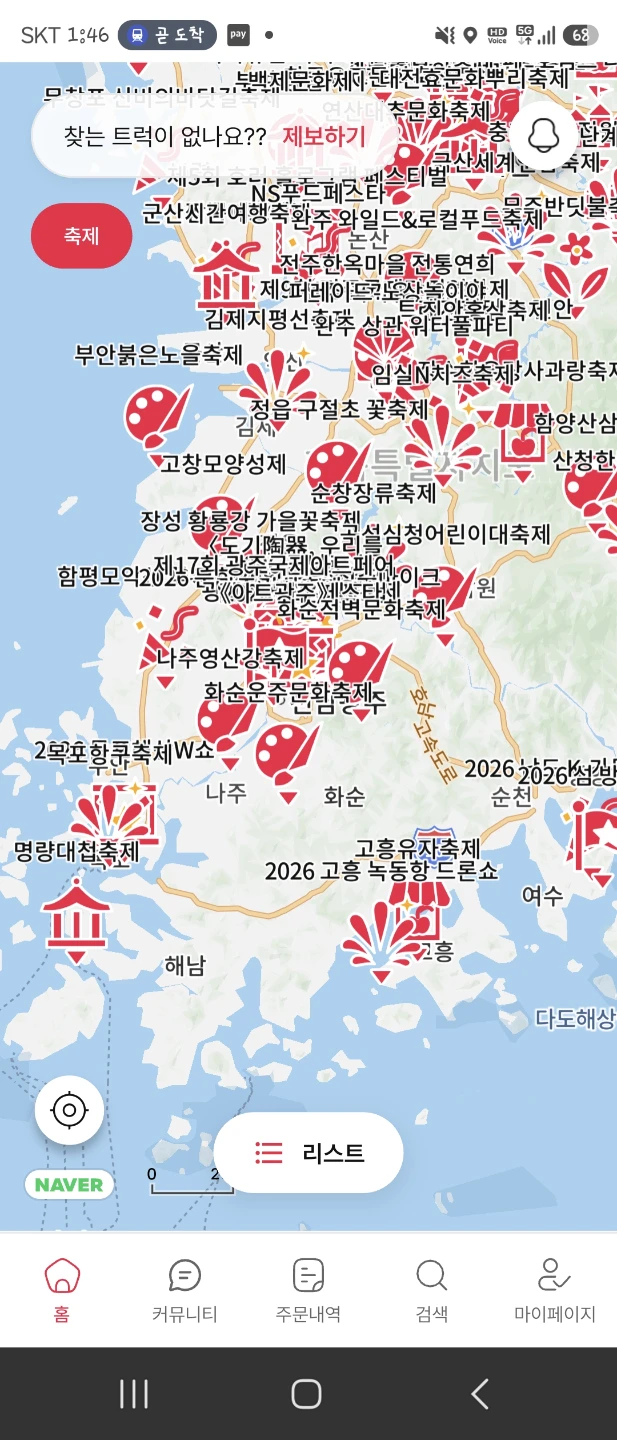The image size is (617, 1440).
Task: Center map on my current location
Action: 69,1110
